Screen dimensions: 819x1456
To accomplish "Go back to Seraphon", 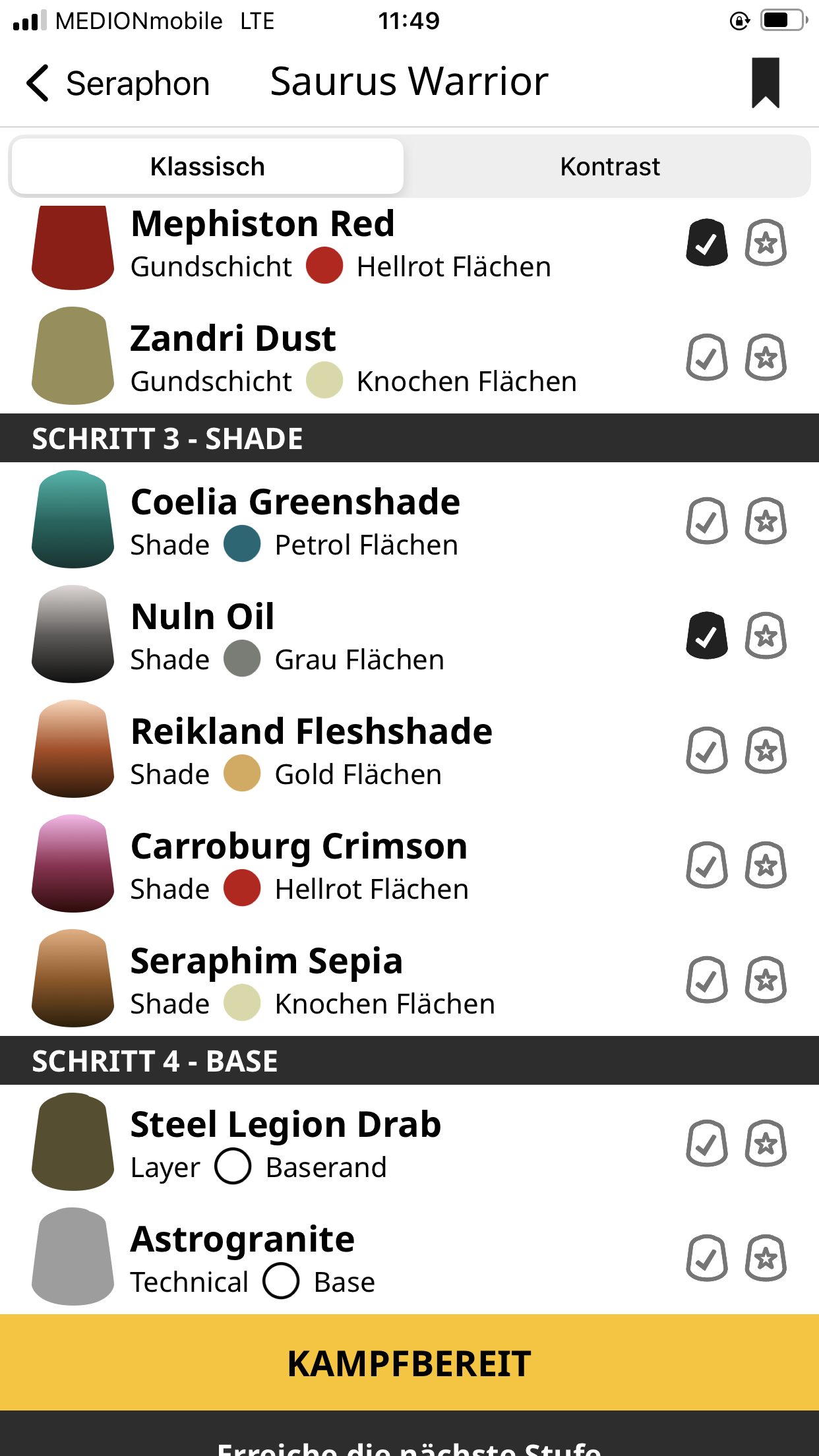I will (x=117, y=84).
